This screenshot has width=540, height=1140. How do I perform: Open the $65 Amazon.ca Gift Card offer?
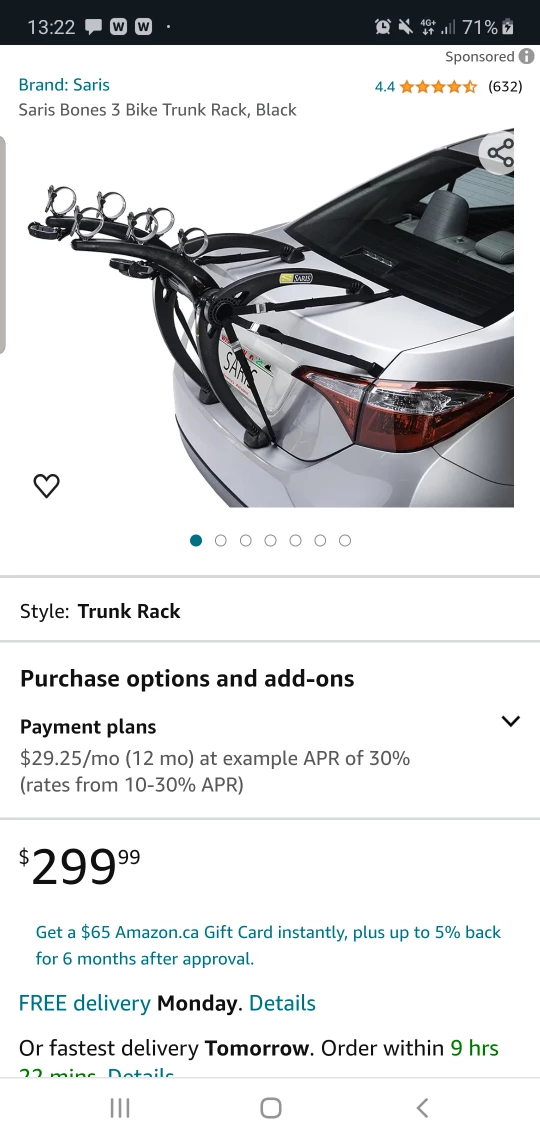[268, 945]
